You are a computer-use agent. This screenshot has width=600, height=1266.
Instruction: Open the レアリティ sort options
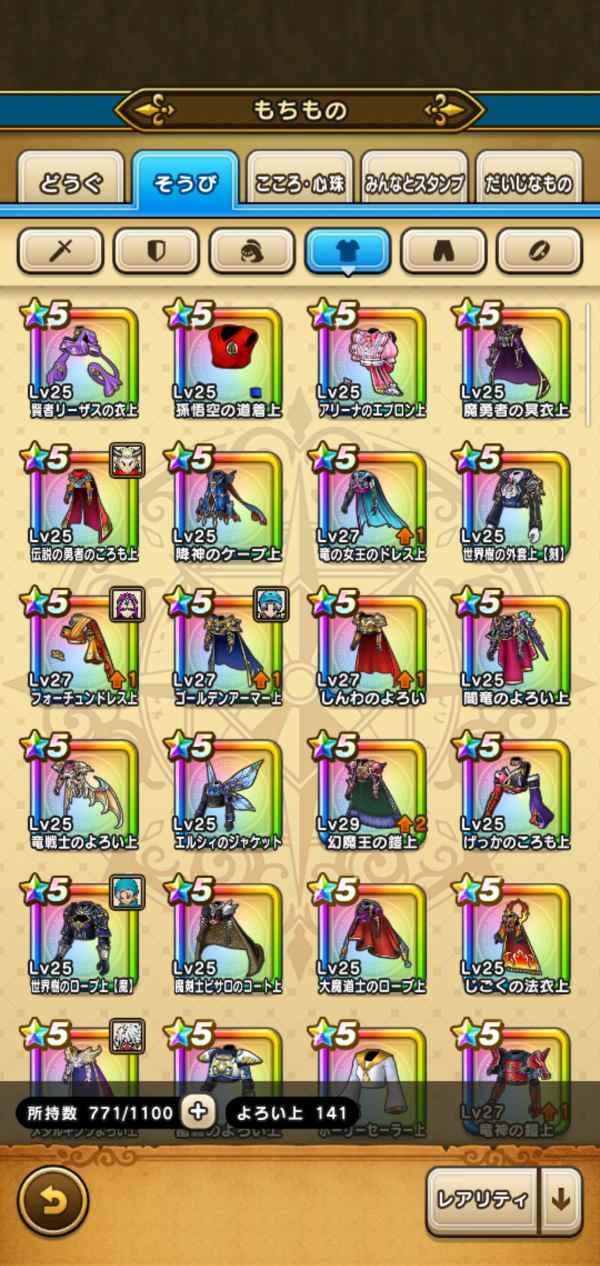click(484, 1200)
